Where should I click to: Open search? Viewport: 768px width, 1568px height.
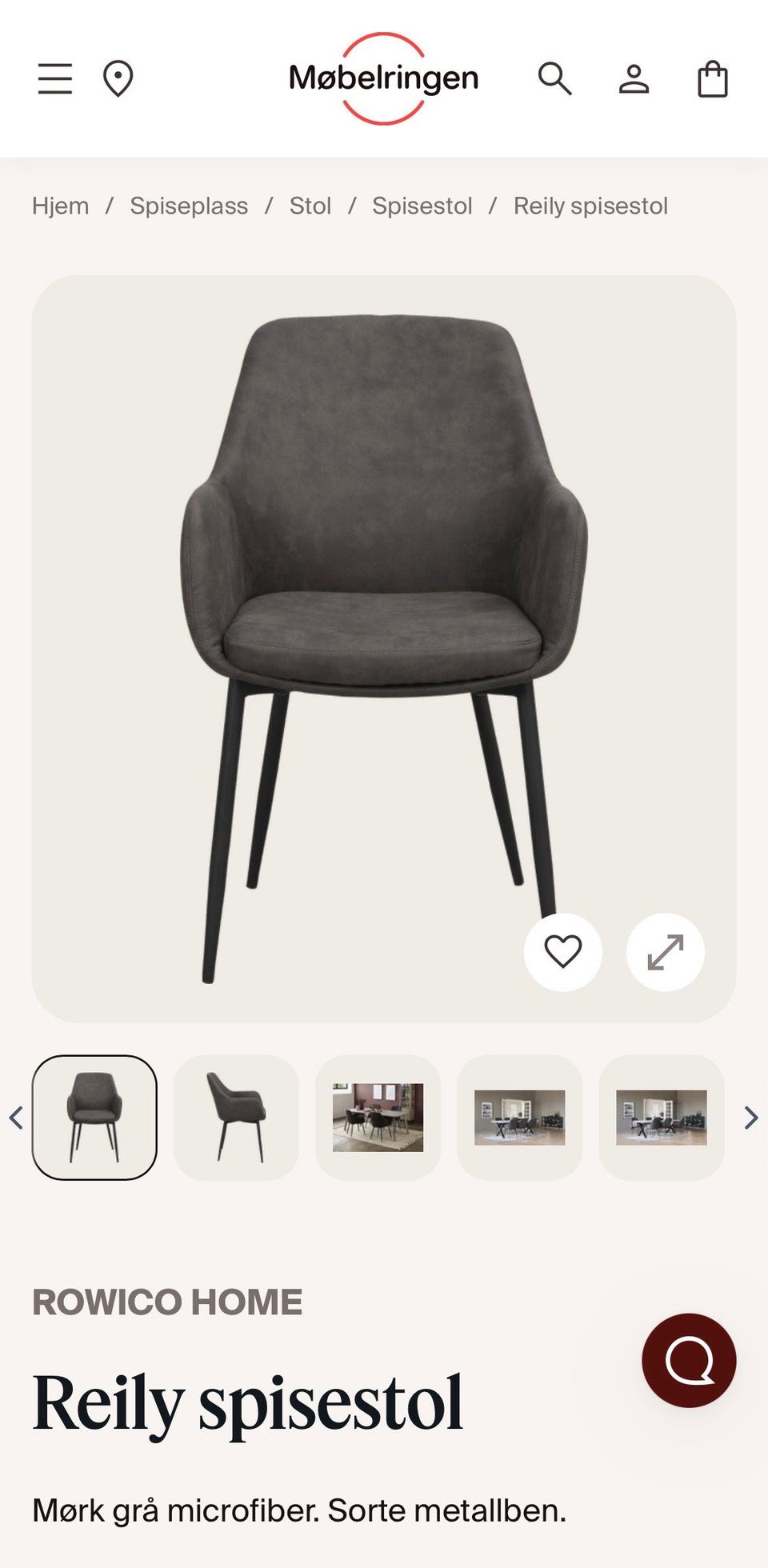(554, 79)
